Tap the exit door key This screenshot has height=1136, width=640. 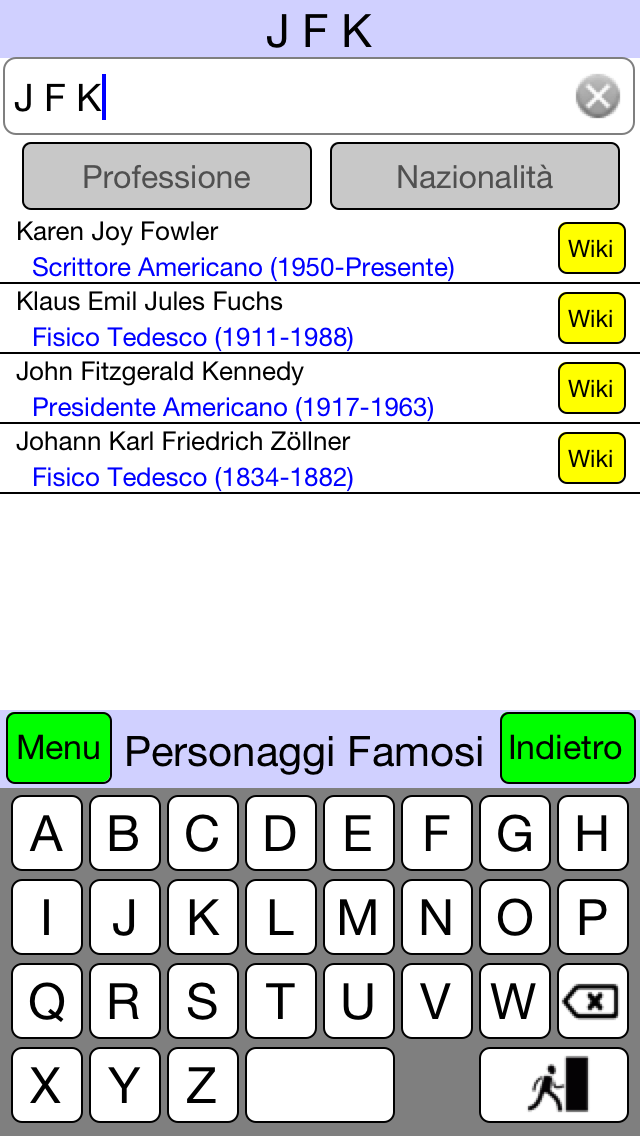tap(554, 1085)
